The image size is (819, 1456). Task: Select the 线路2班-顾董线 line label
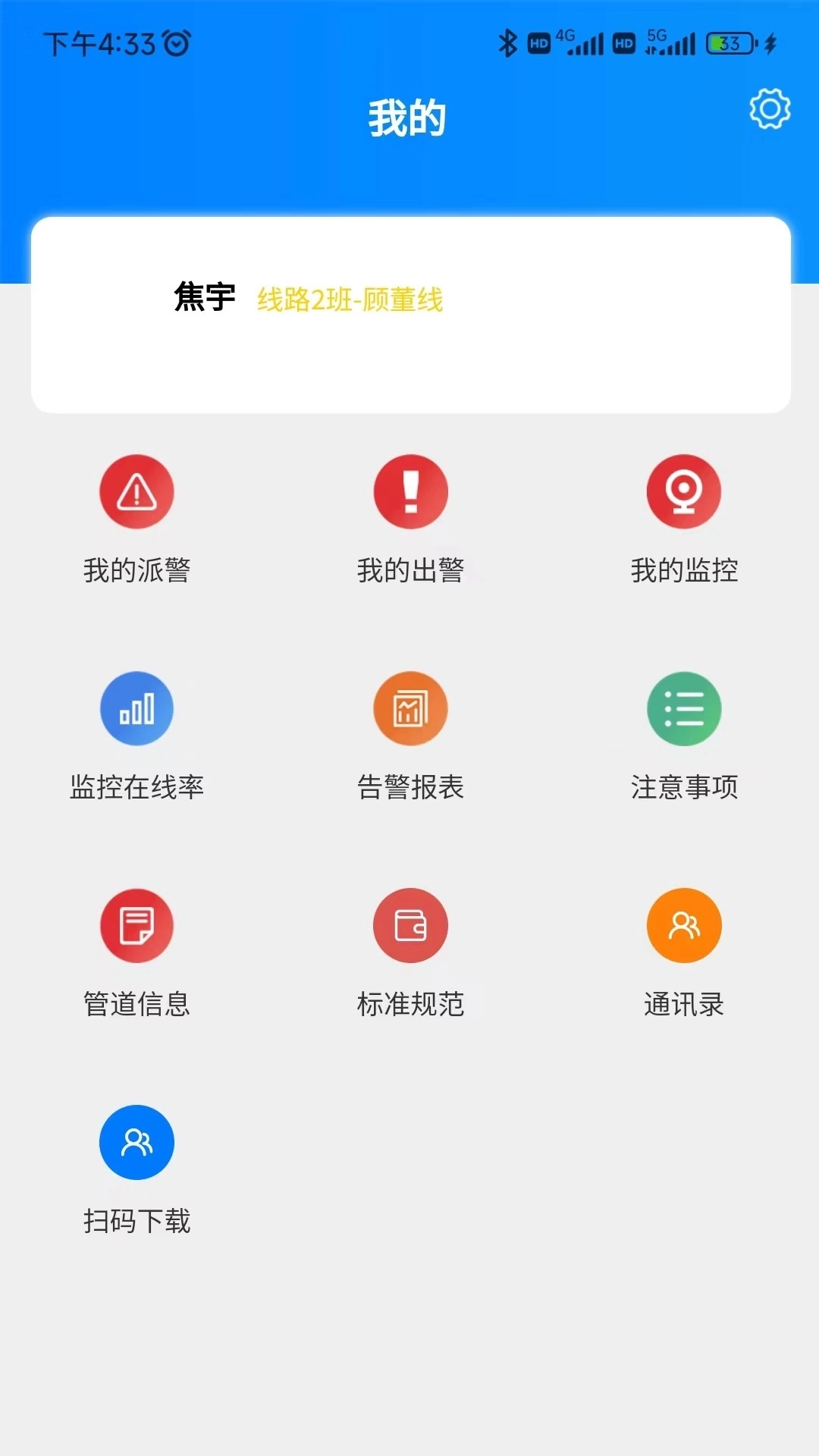click(x=350, y=300)
